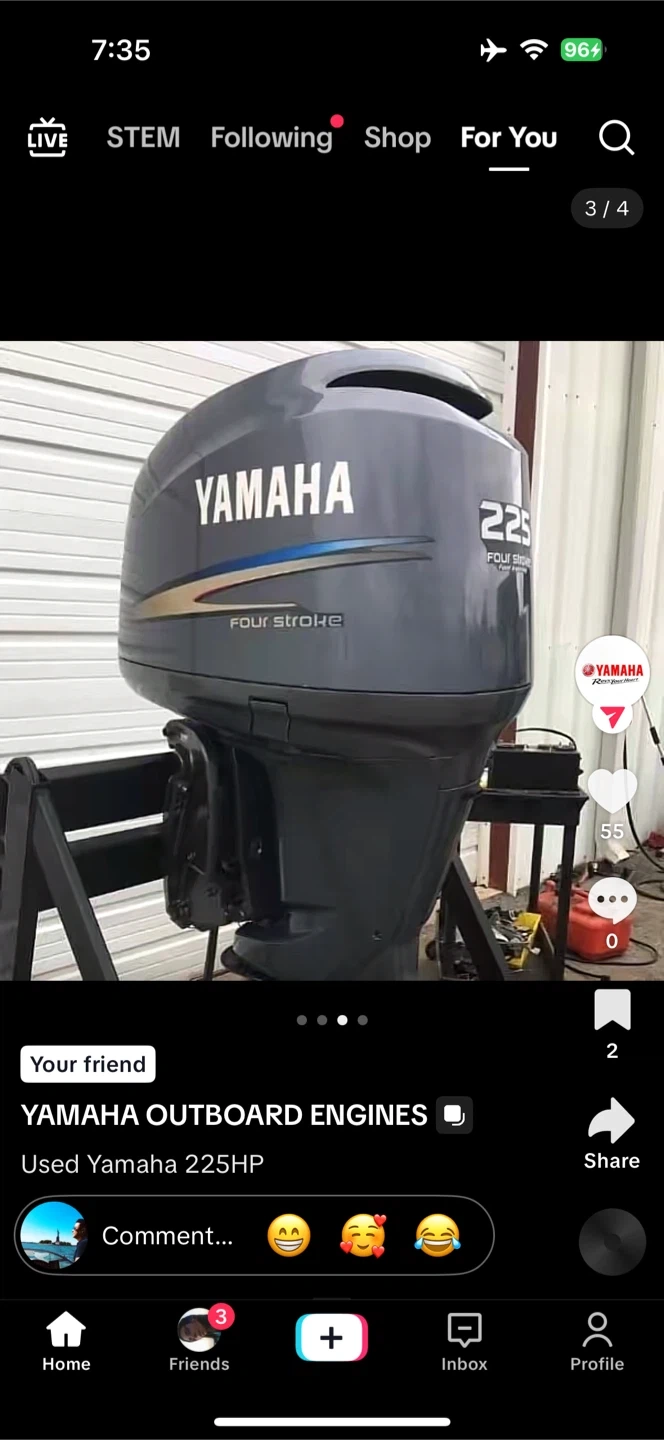Open the Yamaha profile avatar
This screenshot has height=1440, width=664.
tap(612, 672)
